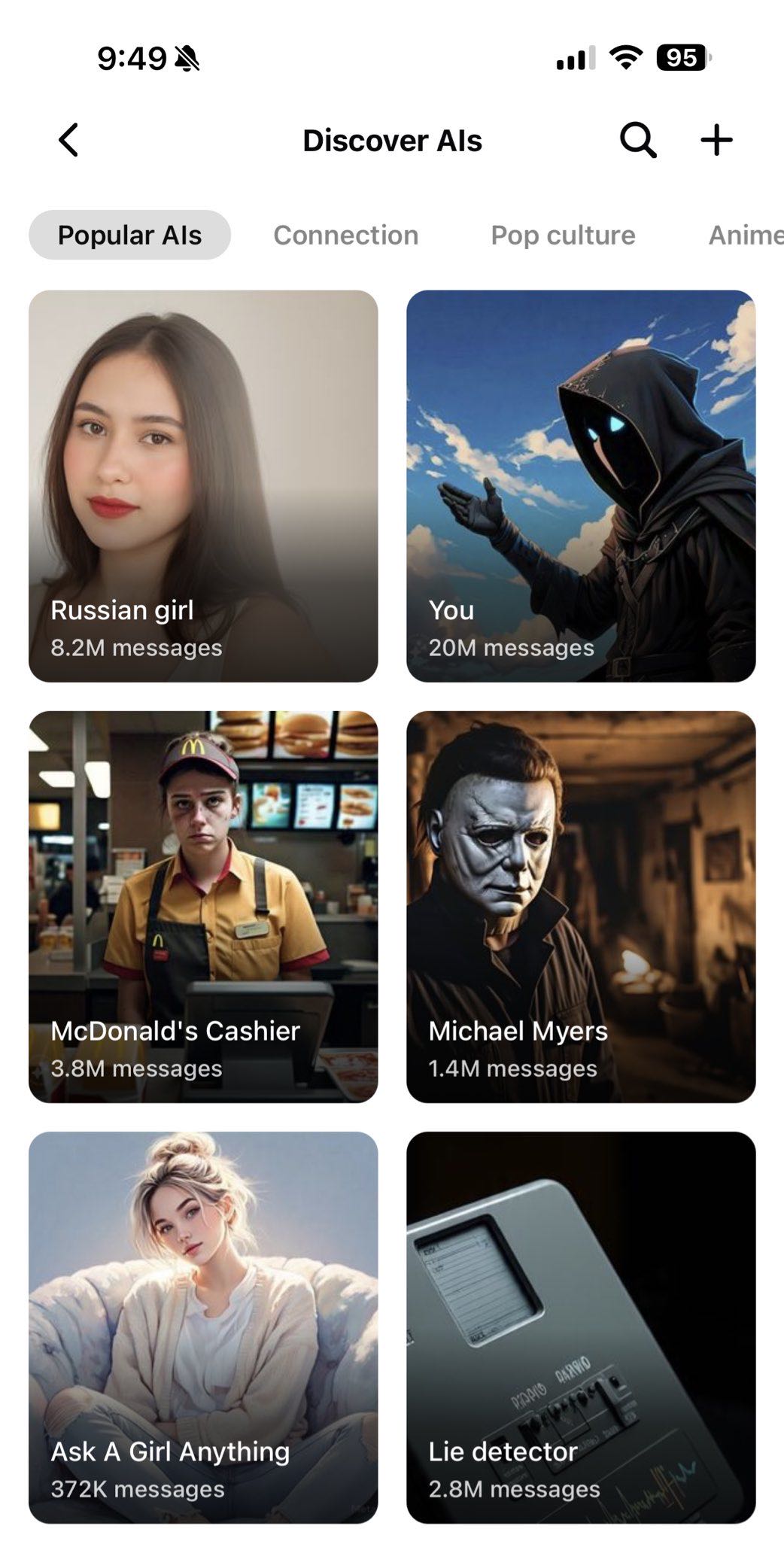This screenshot has width=784, height=1541.
Task: Create a new AI with plus icon
Action: pos(716,141)
